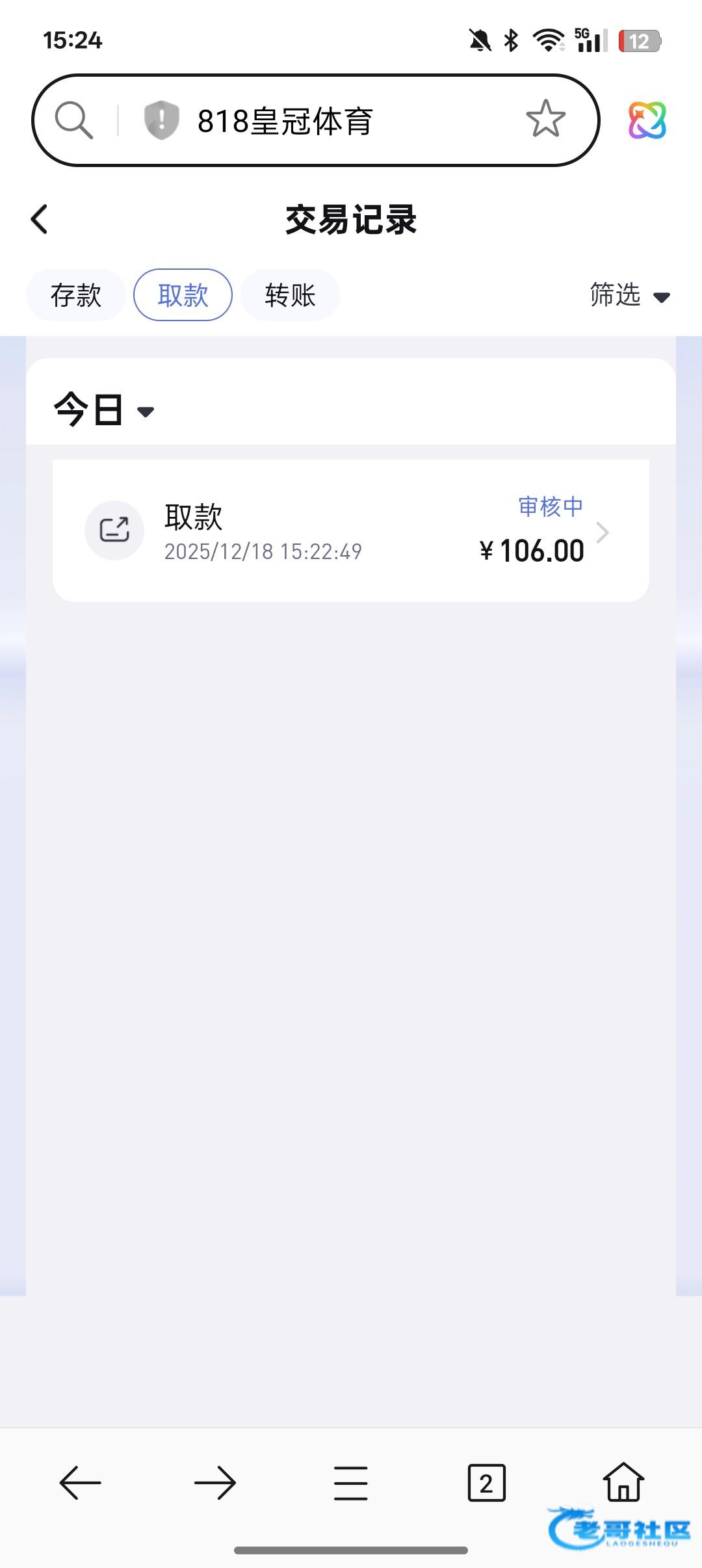Bookmark this page with the star icon

pos(545,120)
